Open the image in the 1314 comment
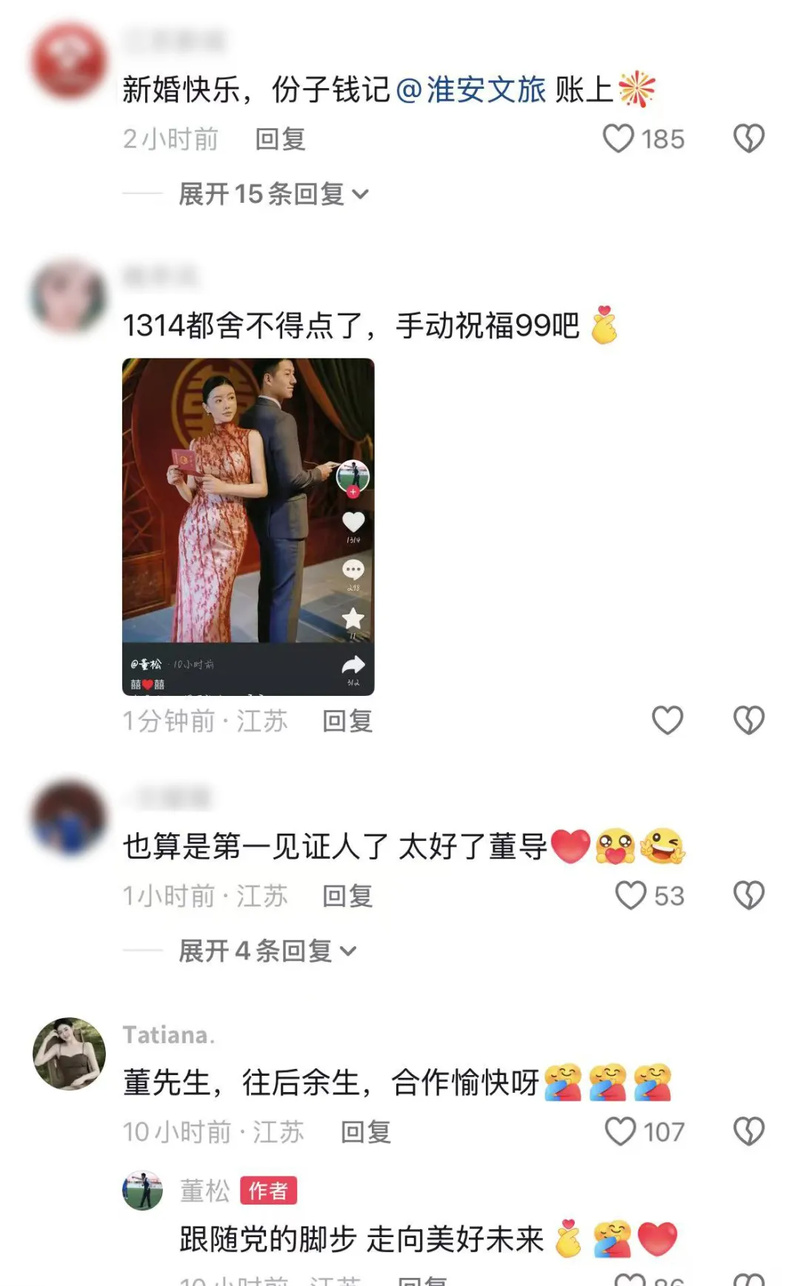800x1286 pixels. pyautogui.click(x=248, y=526)
